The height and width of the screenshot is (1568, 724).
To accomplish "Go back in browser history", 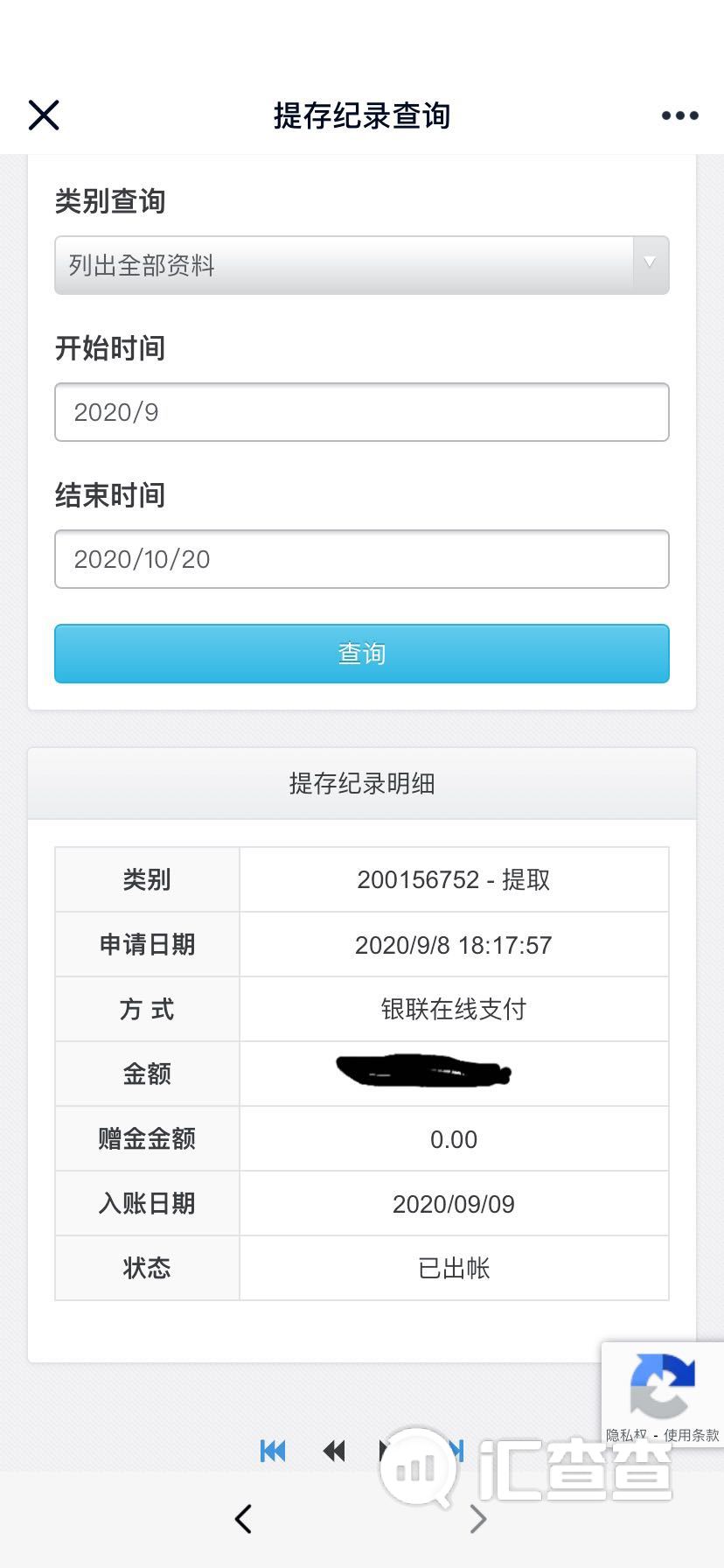I will [x=244, y=1519].
